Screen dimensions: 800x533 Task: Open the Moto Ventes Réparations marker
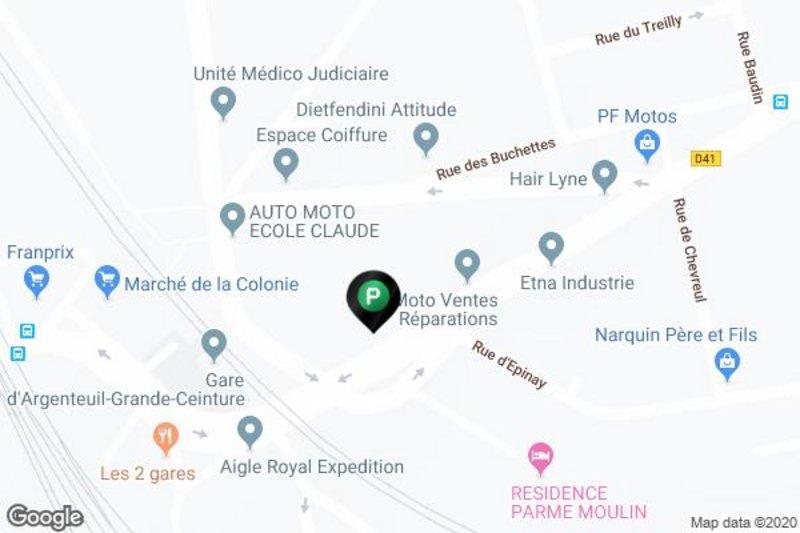click(467, 264)
